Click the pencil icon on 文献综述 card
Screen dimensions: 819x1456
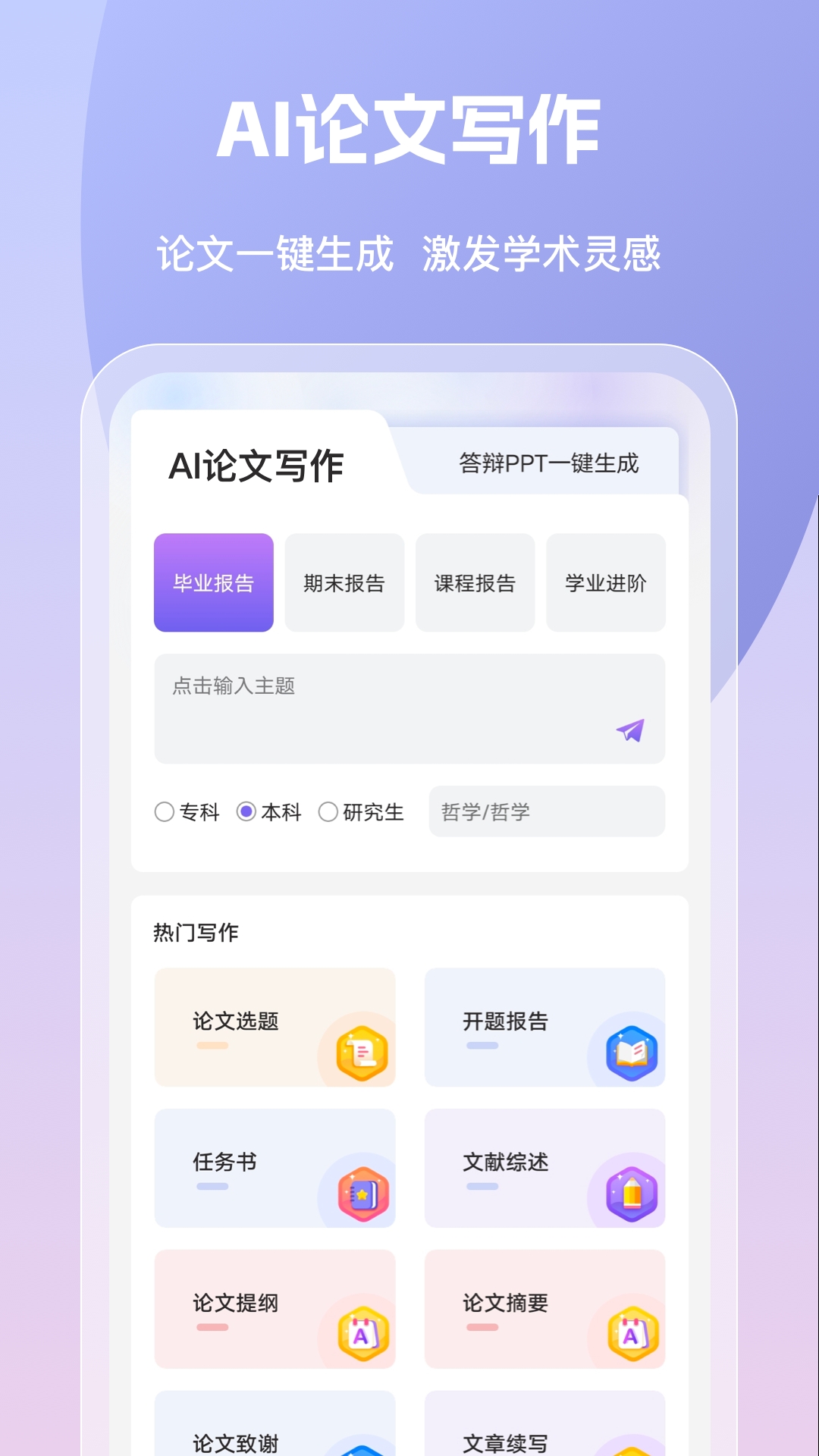(x=631, y=1193)
